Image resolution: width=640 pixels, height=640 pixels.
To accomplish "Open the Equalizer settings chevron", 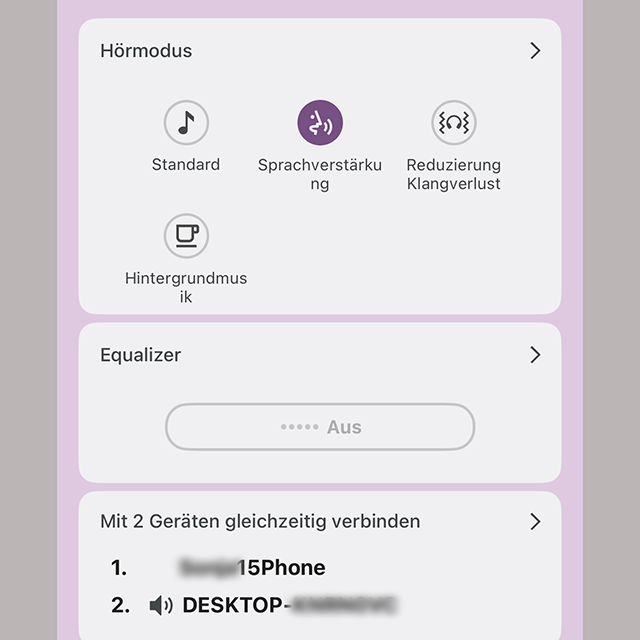I will tap(535, 355).
